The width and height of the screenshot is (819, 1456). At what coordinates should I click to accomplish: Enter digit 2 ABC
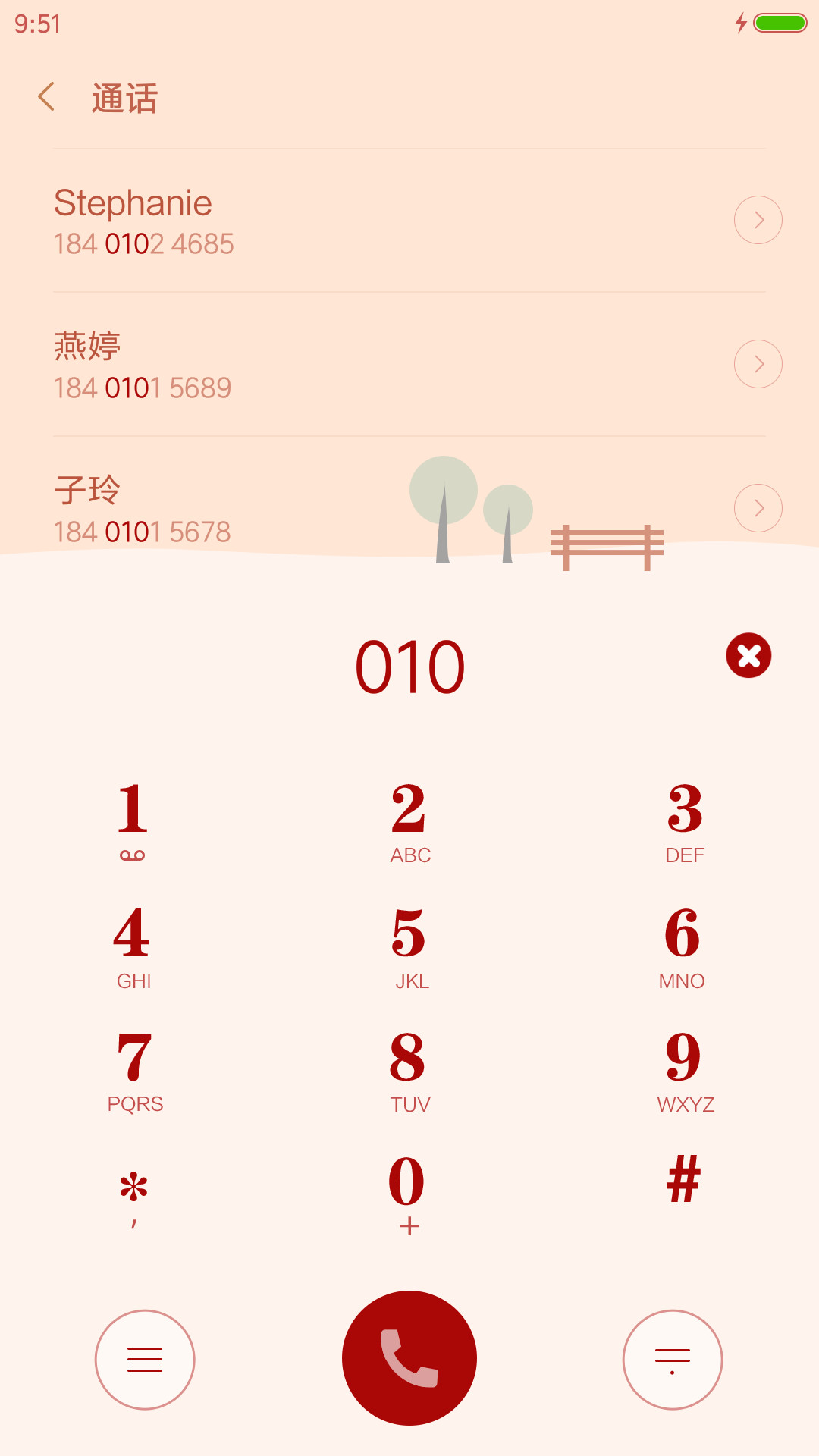pos(409,821)
